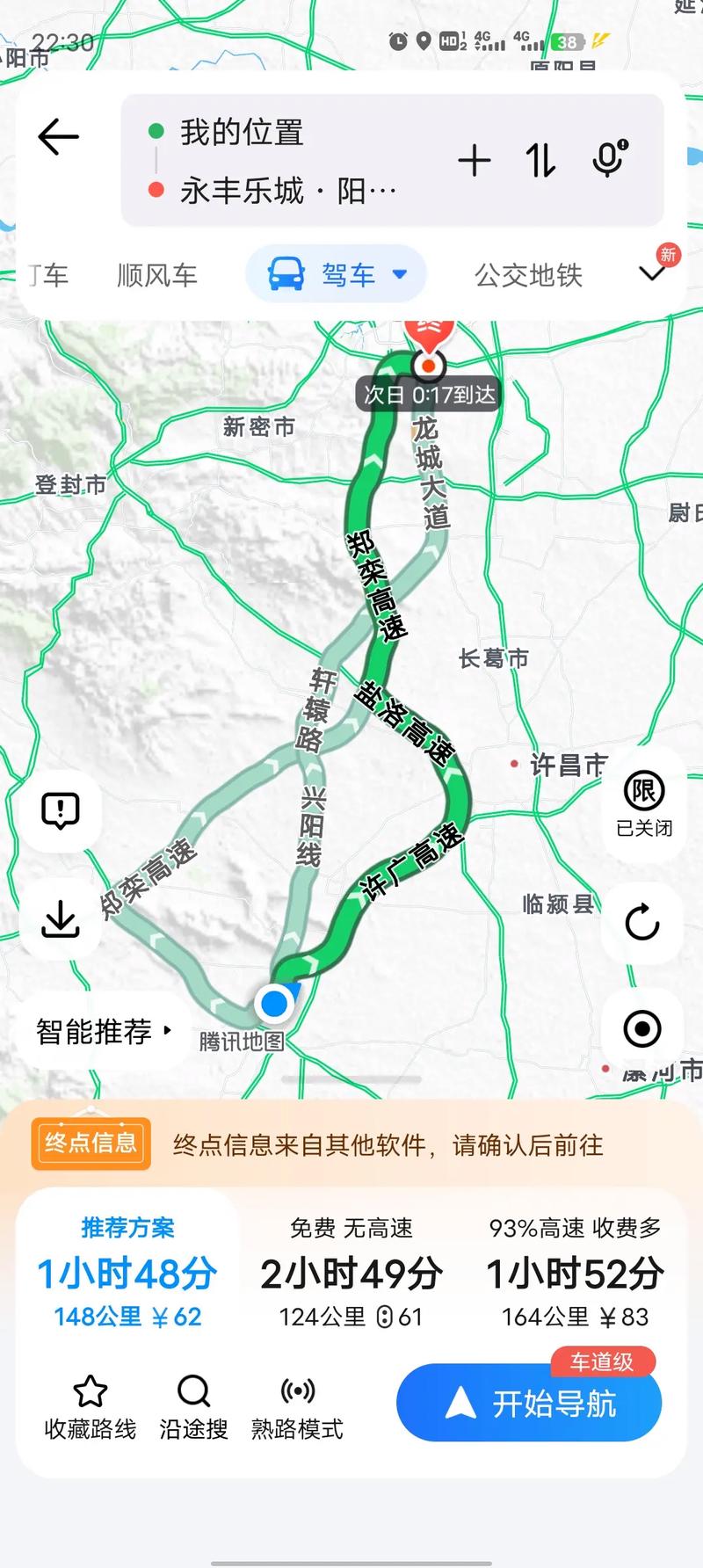703x1568 pixels.
Task: Switch to the 顺风车 tab
Action: pyautogui.click(x=157, y=275)
